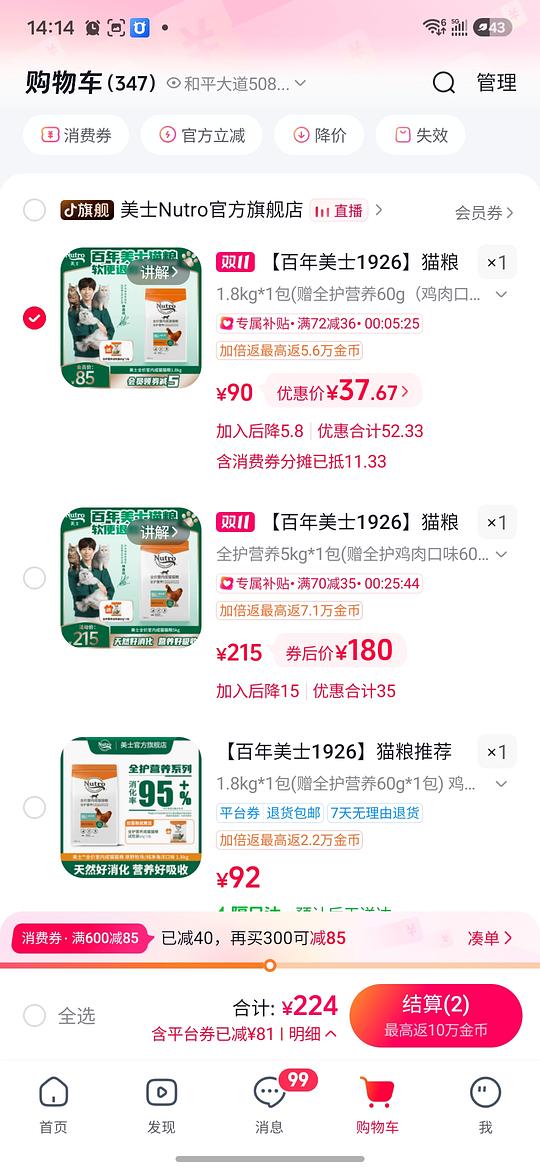Tap 管理 to manage cart items

click(497, 83)
